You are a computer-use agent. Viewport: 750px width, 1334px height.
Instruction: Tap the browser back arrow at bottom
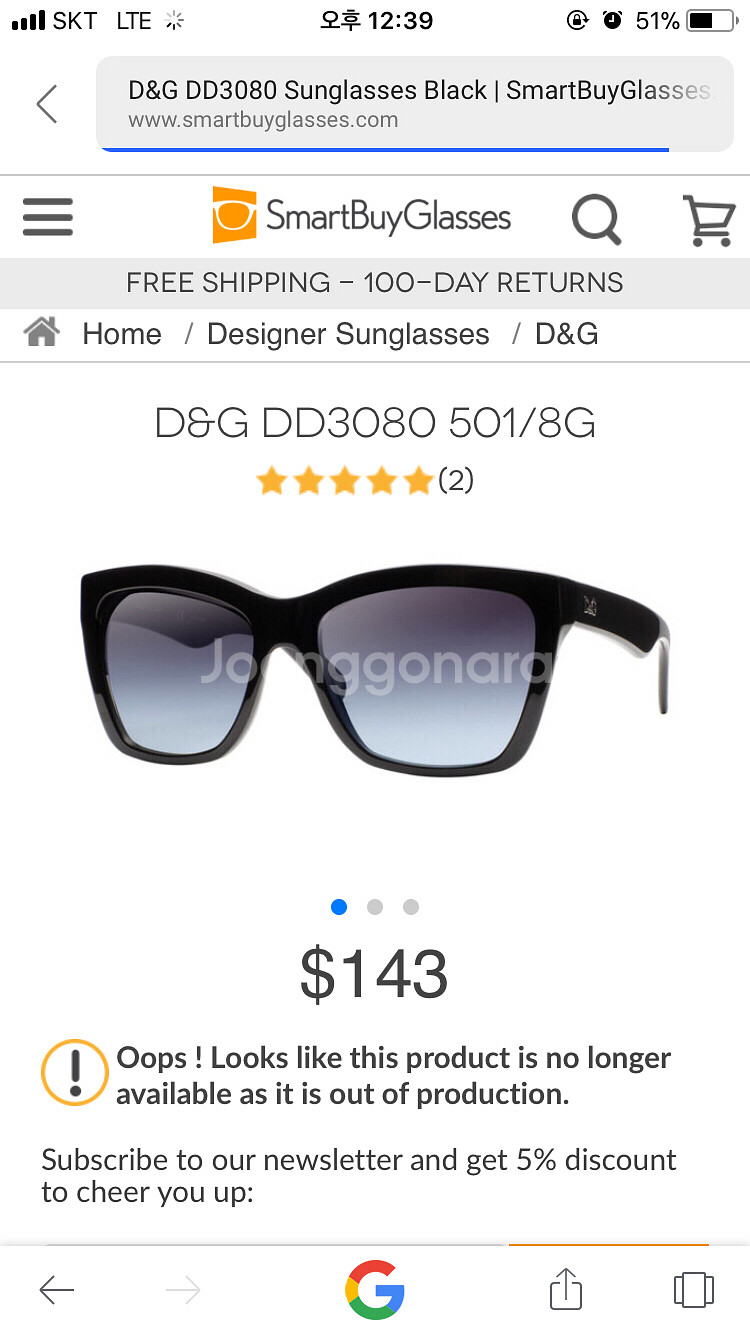coord(57,1290)
